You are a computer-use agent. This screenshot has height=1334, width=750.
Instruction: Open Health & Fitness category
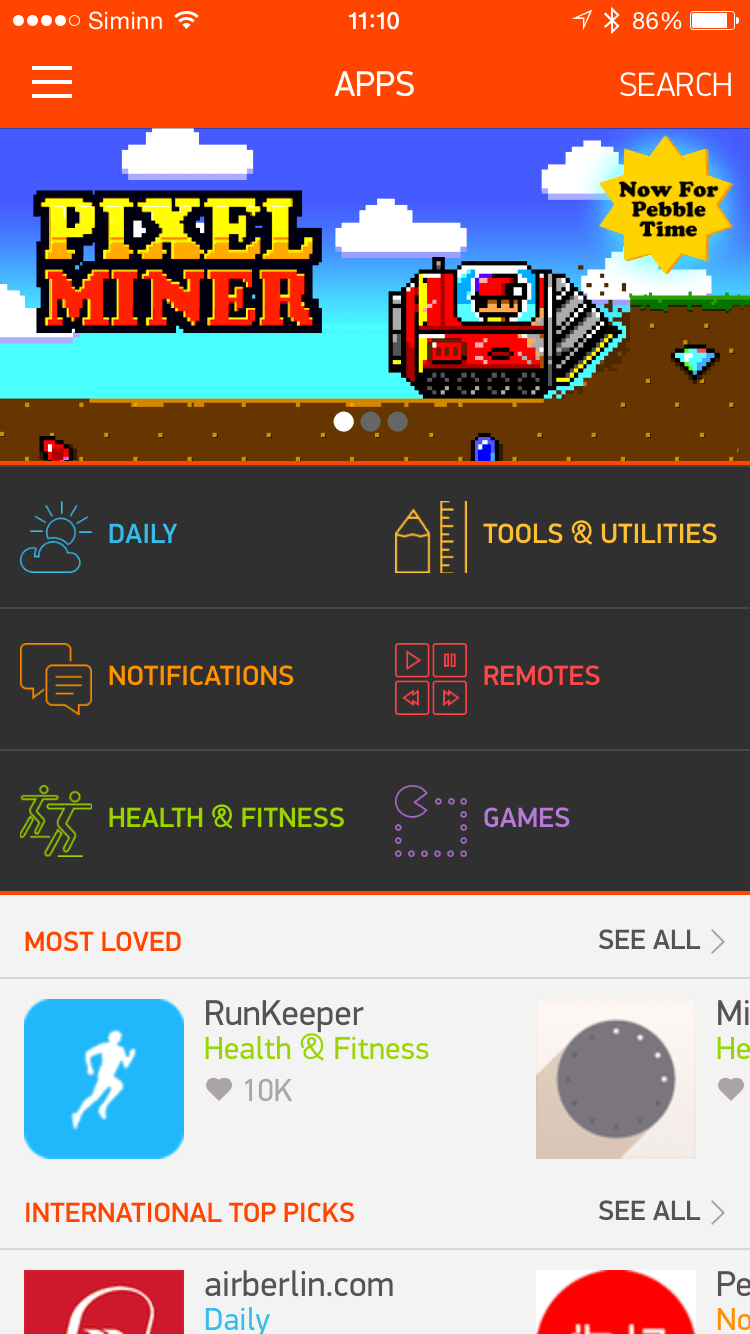(x=187, y=821)
